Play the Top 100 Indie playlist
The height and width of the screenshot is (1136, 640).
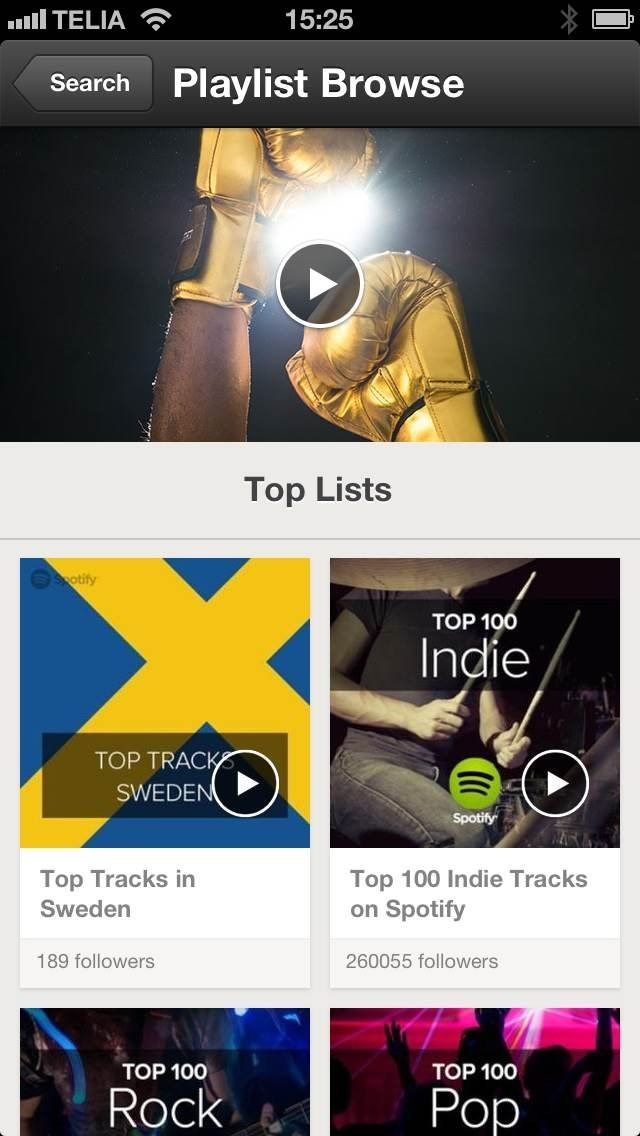click(555, 783)
